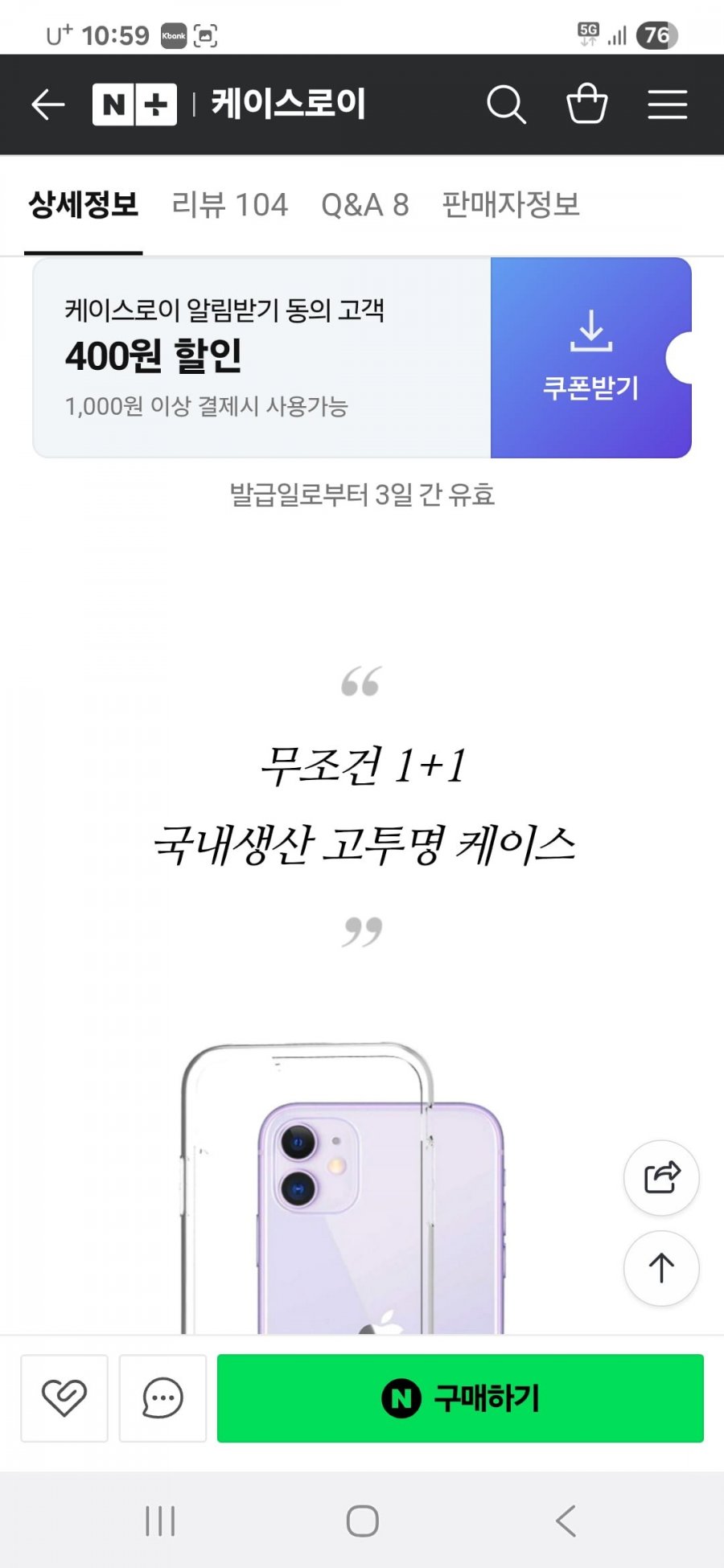The width and height of the screenshot is (724, 1568).
Task: Open the shopping basket
Action: tap(587, 104)
